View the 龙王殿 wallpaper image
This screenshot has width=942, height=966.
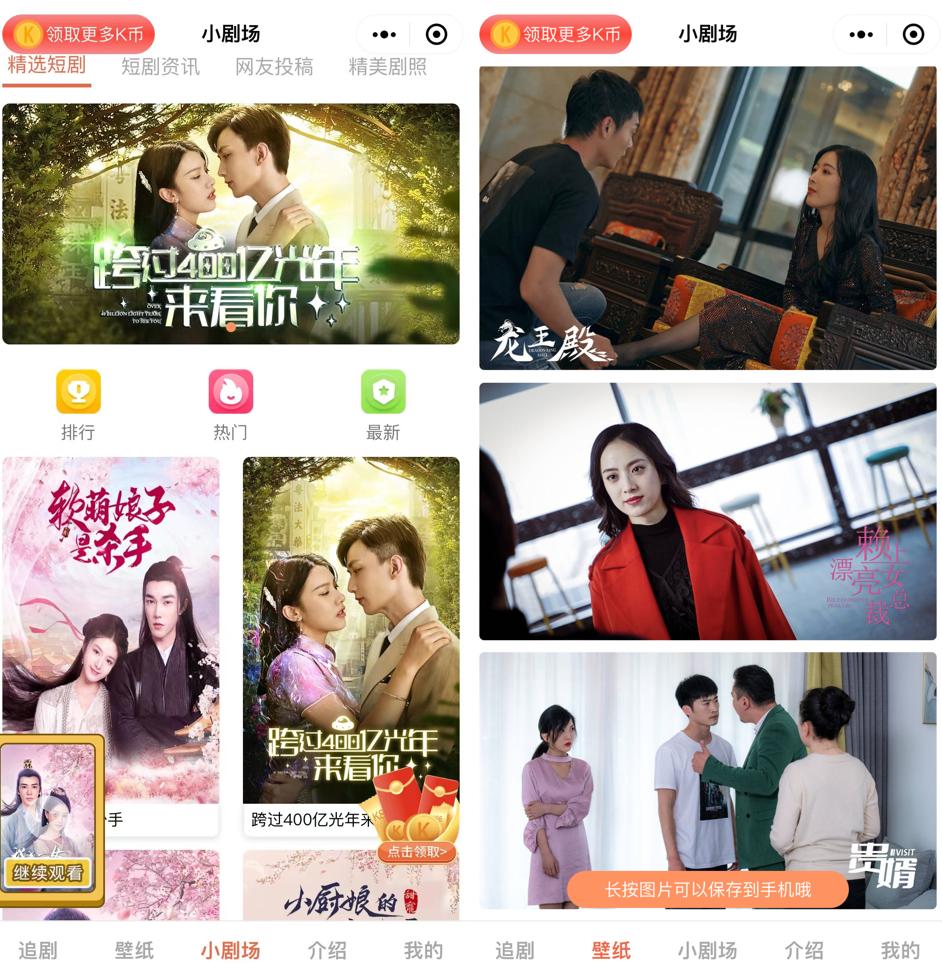[708, 218]
